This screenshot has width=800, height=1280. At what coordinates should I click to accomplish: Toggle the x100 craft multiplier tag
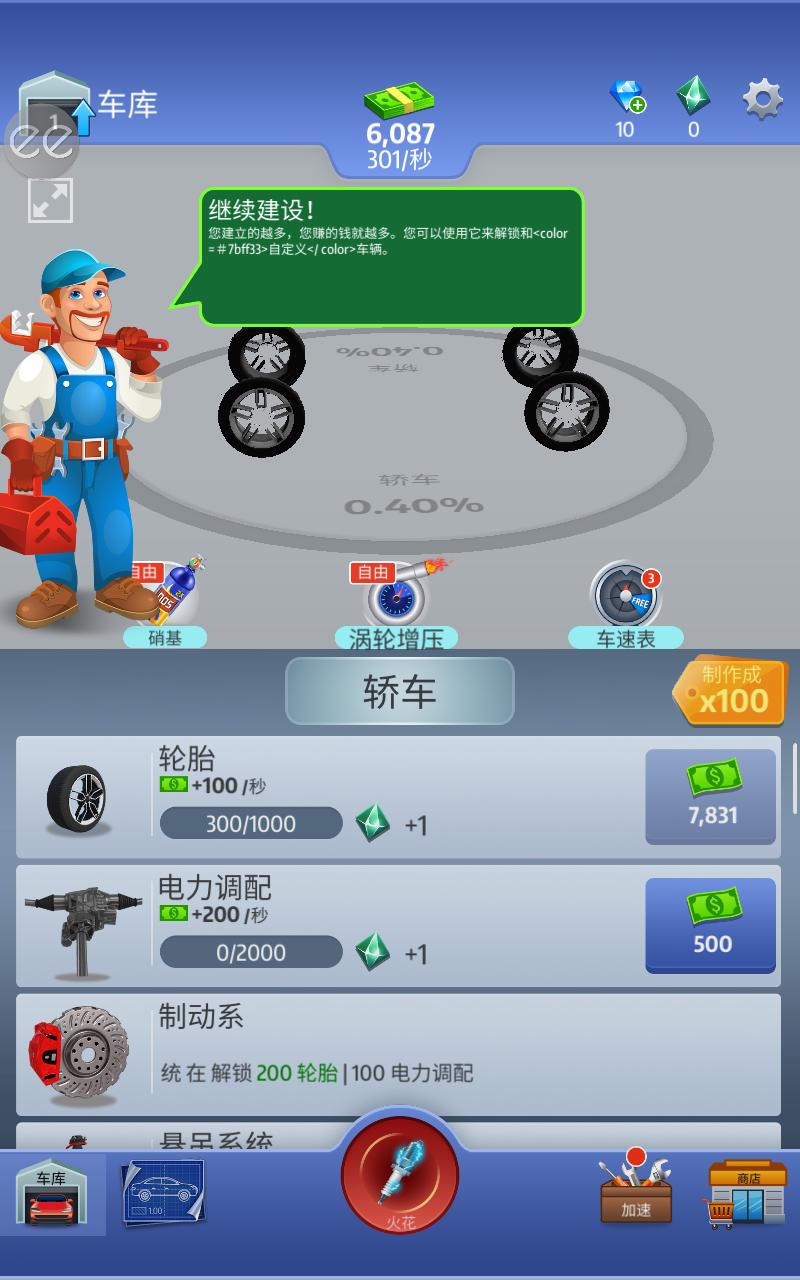[729, 693]
